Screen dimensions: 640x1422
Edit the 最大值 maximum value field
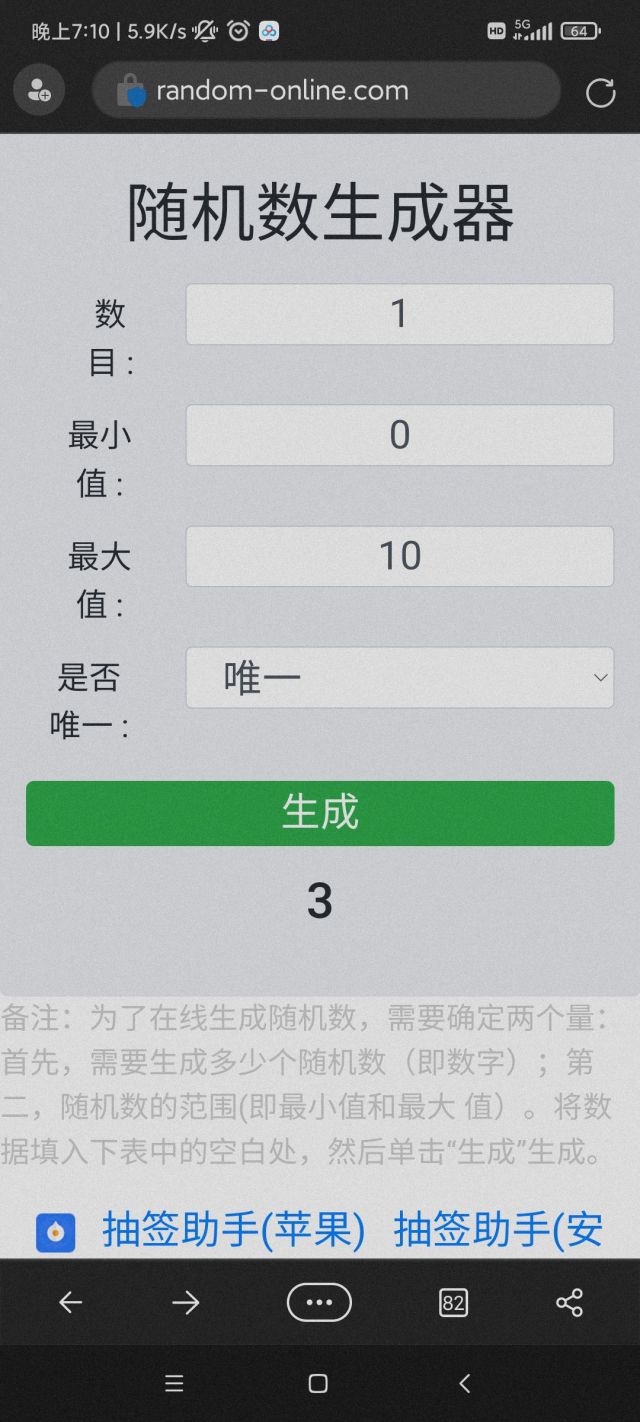point(399,556)
